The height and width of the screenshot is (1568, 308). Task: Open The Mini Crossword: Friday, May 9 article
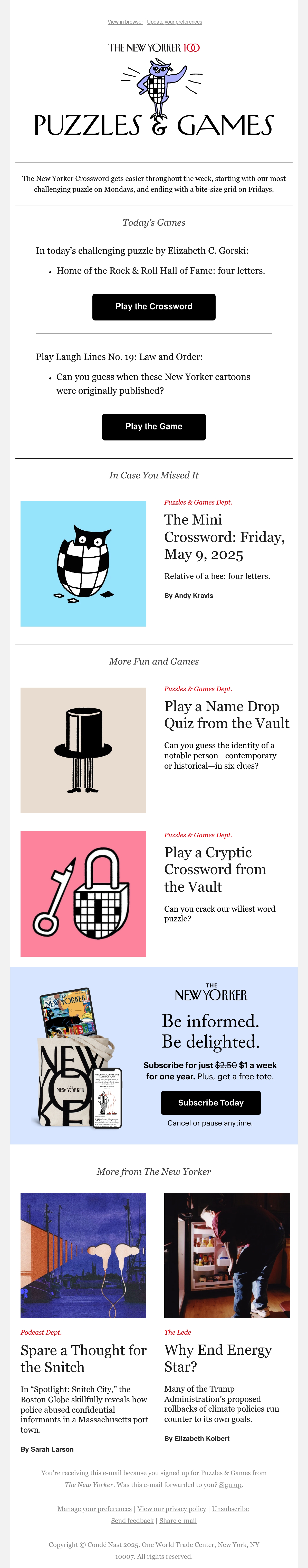(x=224, y=537)
